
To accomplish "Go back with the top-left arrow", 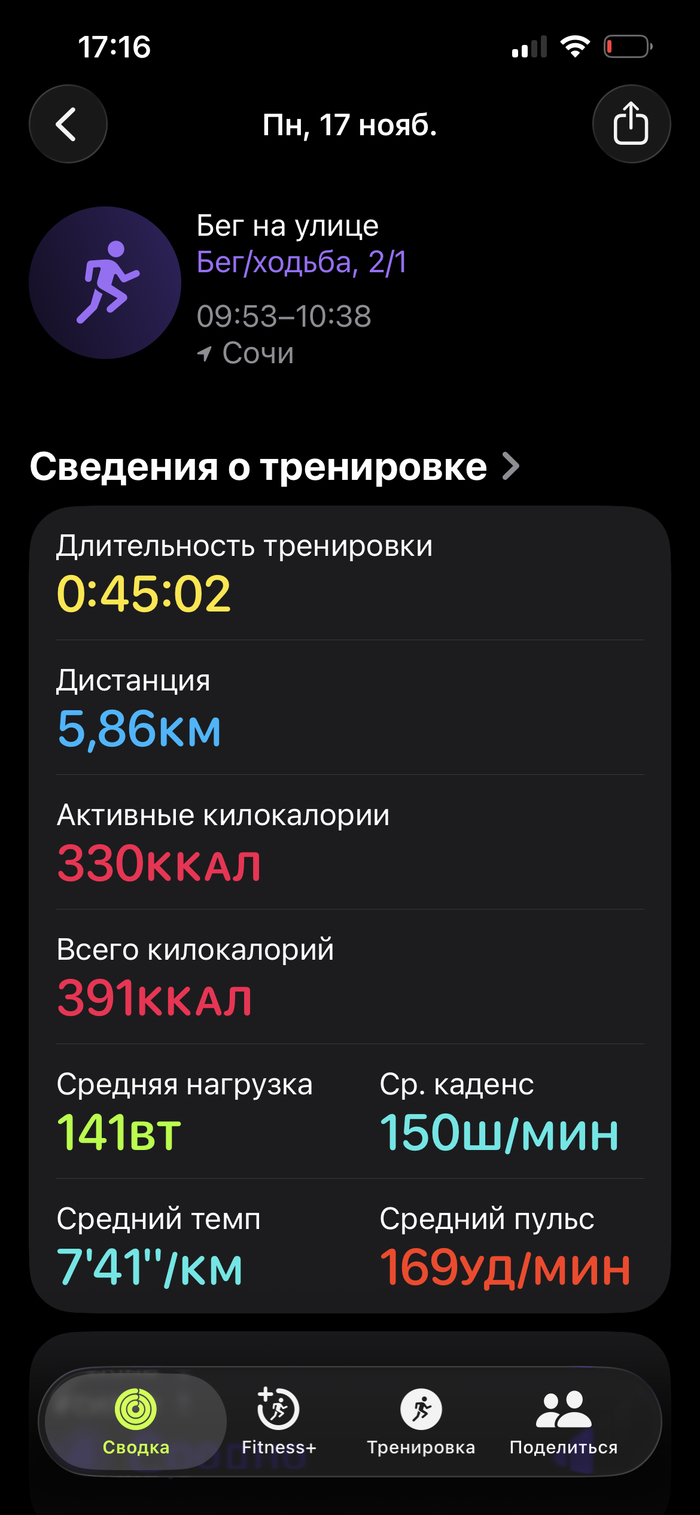I will coord(67,125).
